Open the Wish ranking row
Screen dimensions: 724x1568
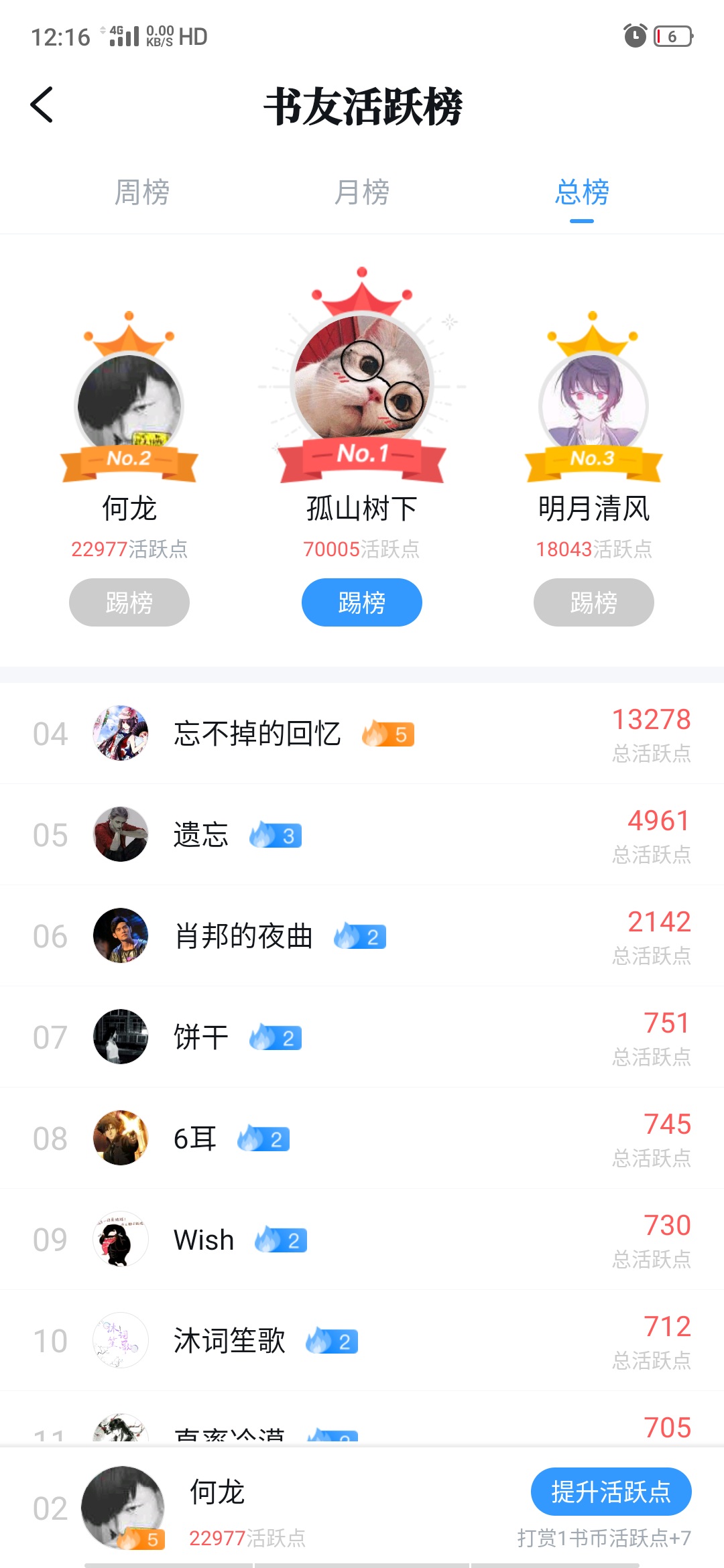362,1240
